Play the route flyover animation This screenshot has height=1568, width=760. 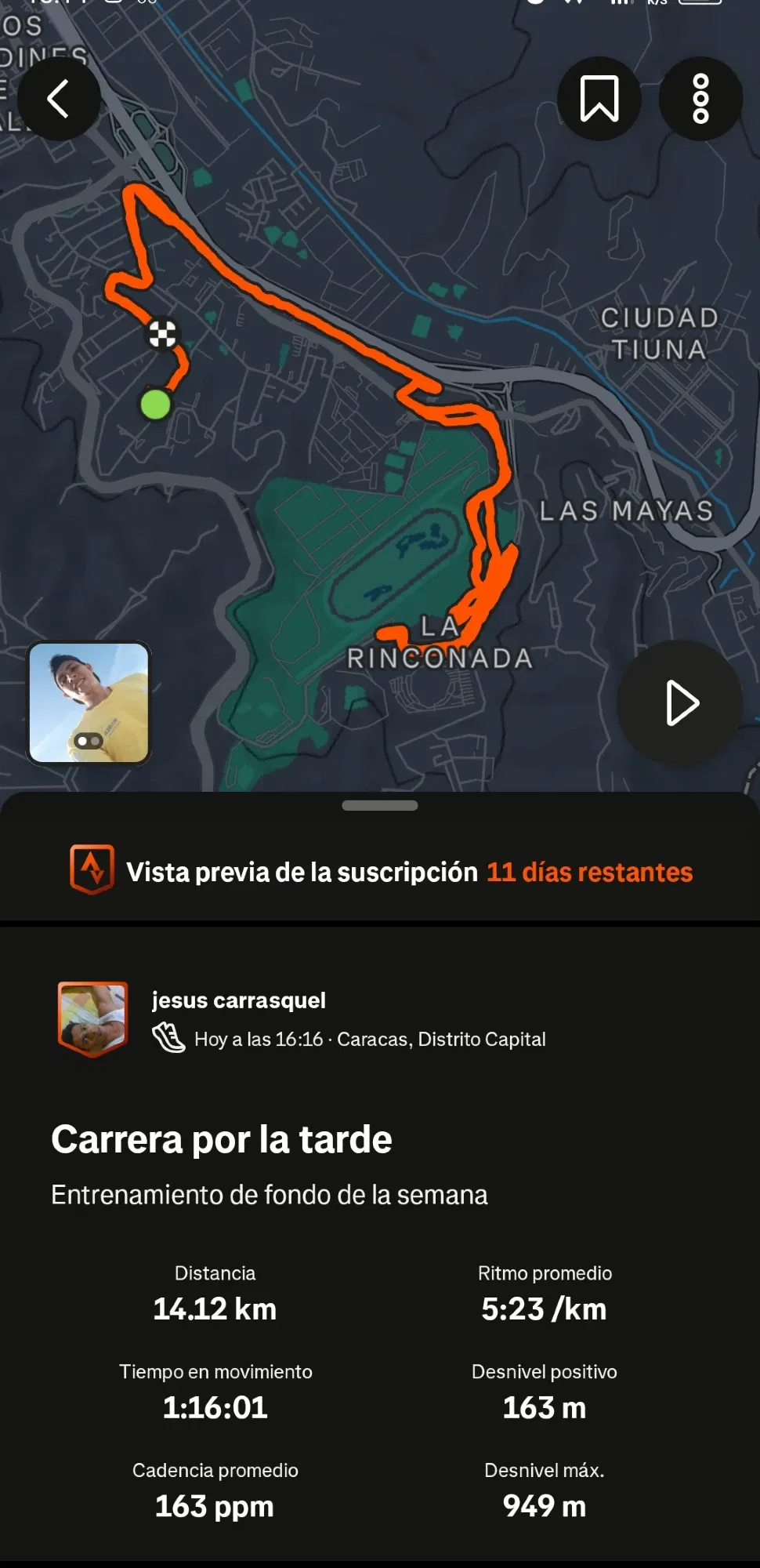(679, 703)
